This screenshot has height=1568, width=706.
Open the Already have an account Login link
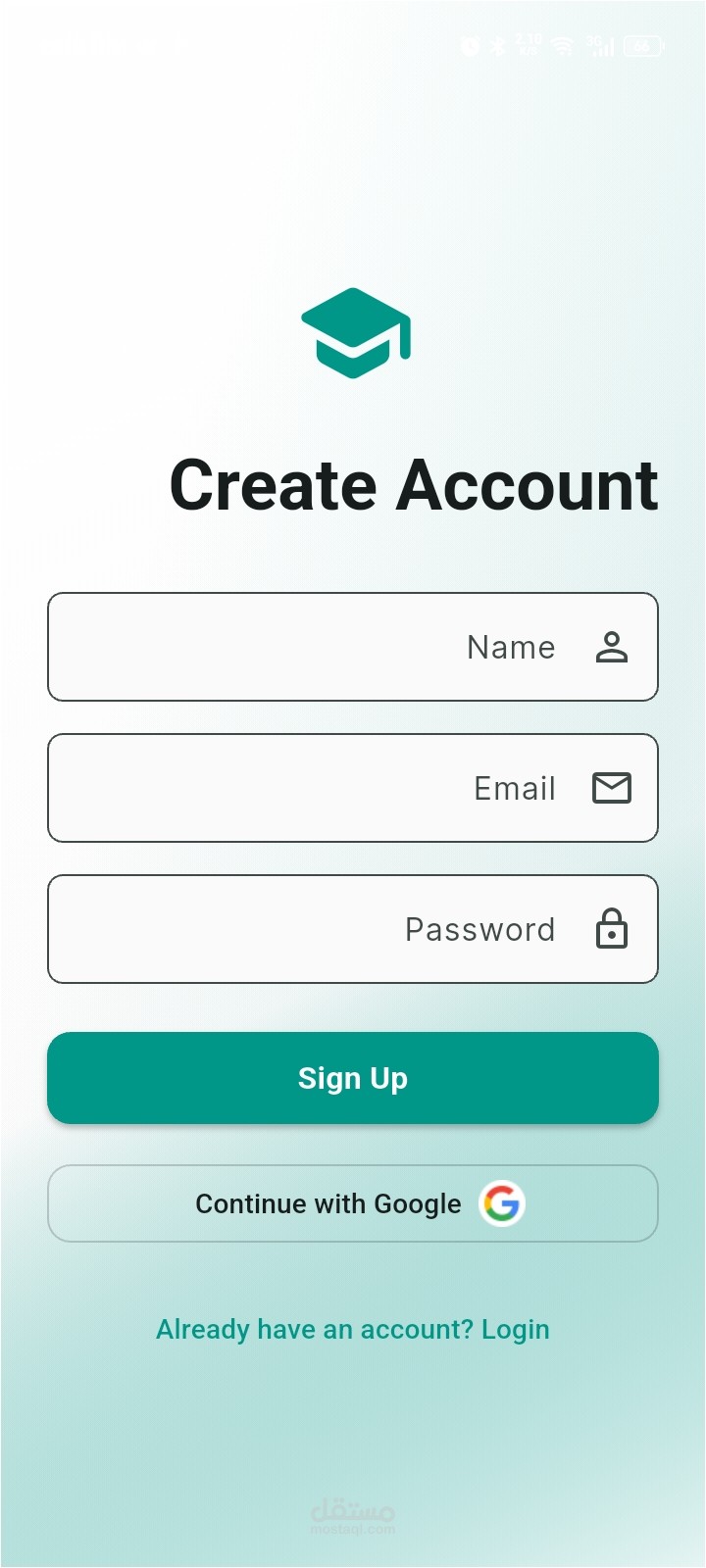[353, 1330]
